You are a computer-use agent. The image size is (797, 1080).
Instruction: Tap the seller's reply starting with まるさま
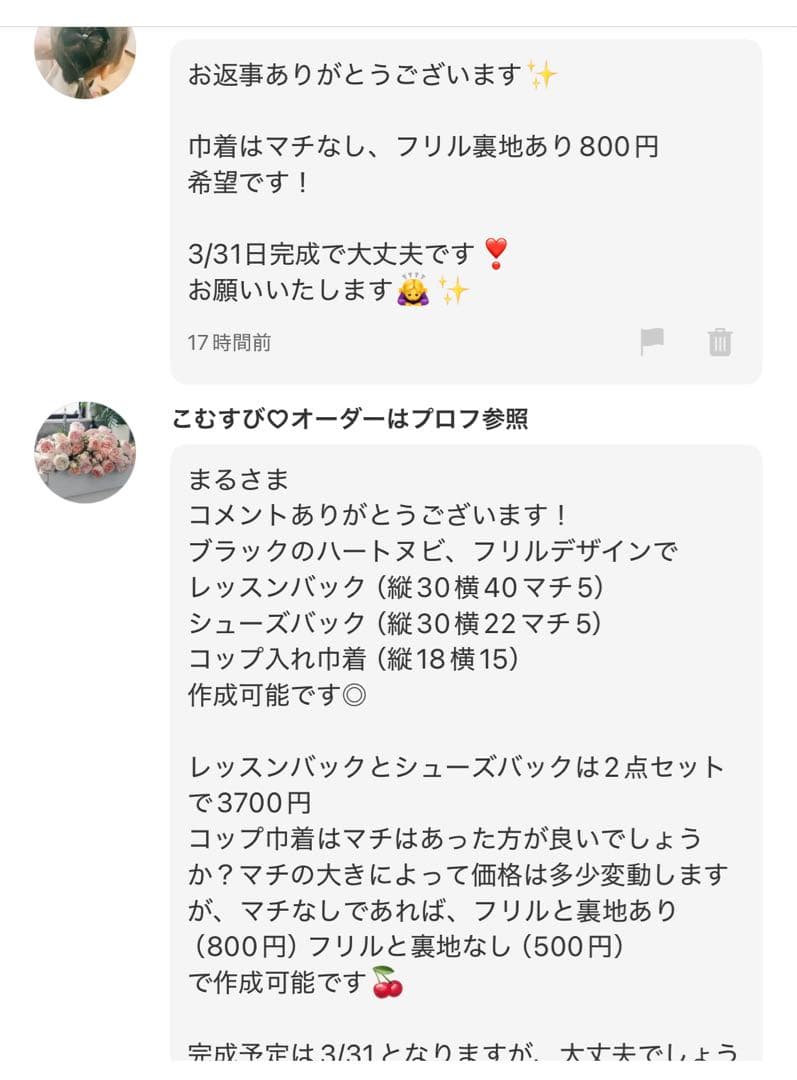pyautogui.click(x=240, y=480)
